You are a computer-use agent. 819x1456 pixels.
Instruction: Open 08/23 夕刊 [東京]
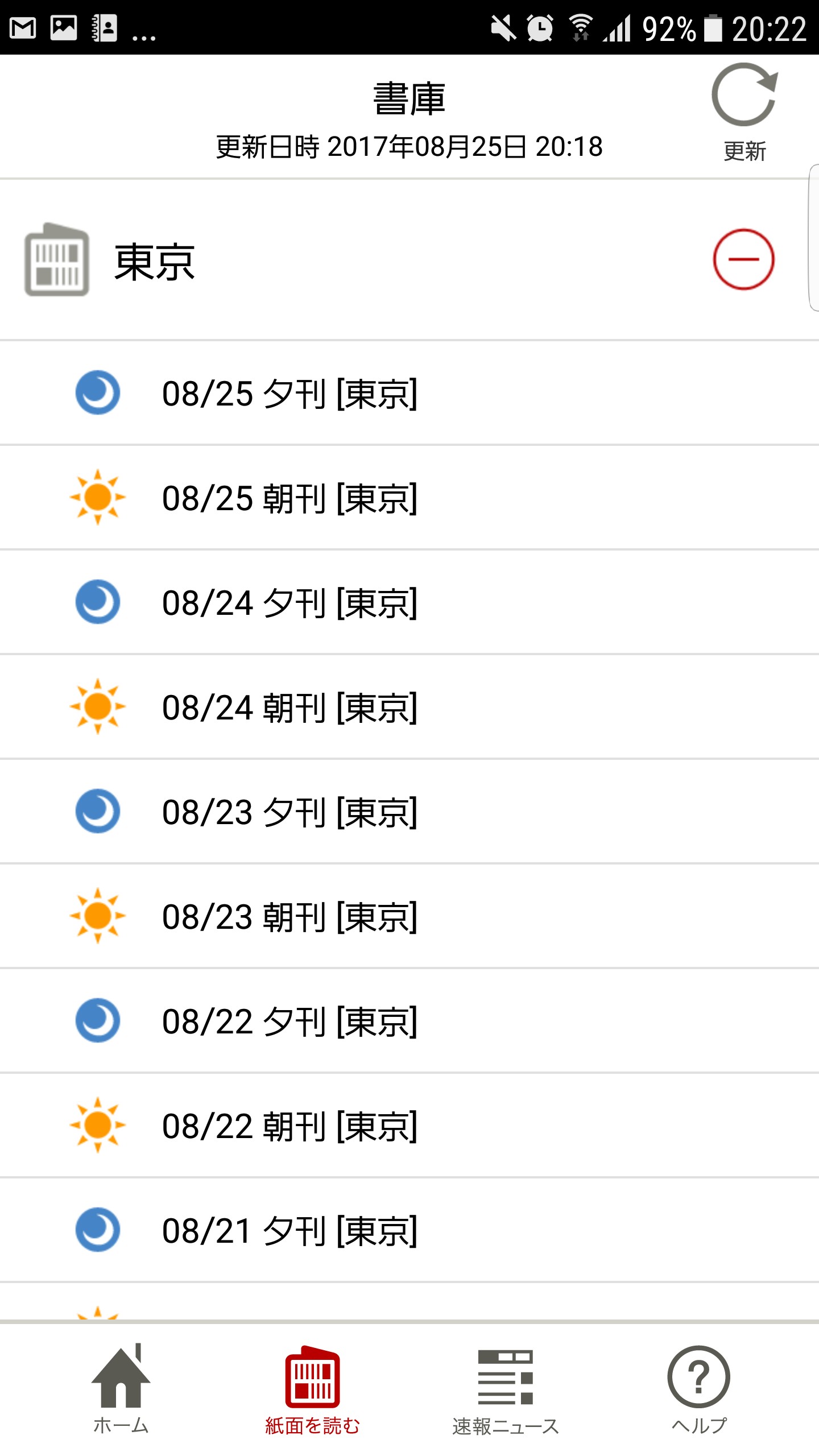(290, 812)
